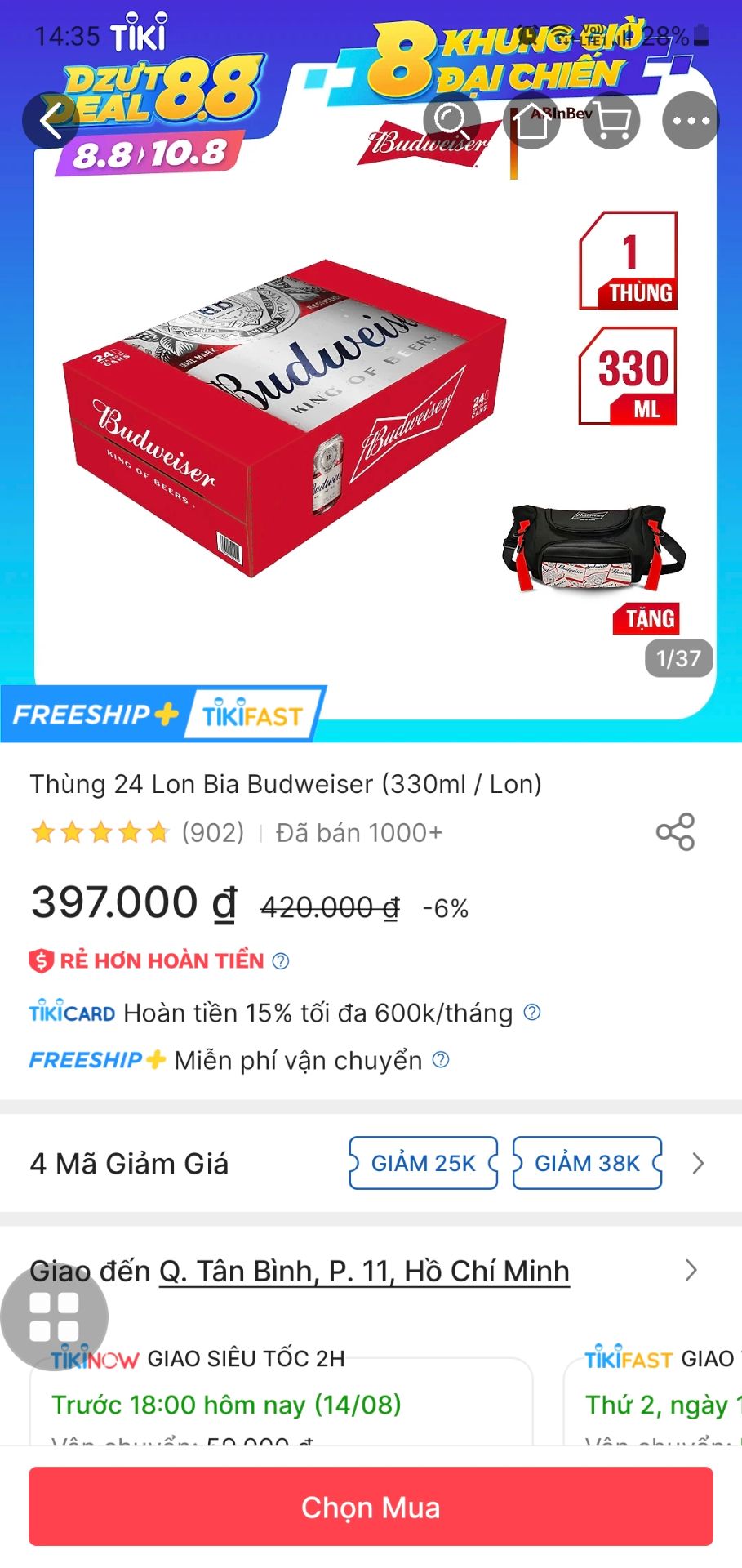Apply the GIẢM 25K coupon

[422, 1163]
